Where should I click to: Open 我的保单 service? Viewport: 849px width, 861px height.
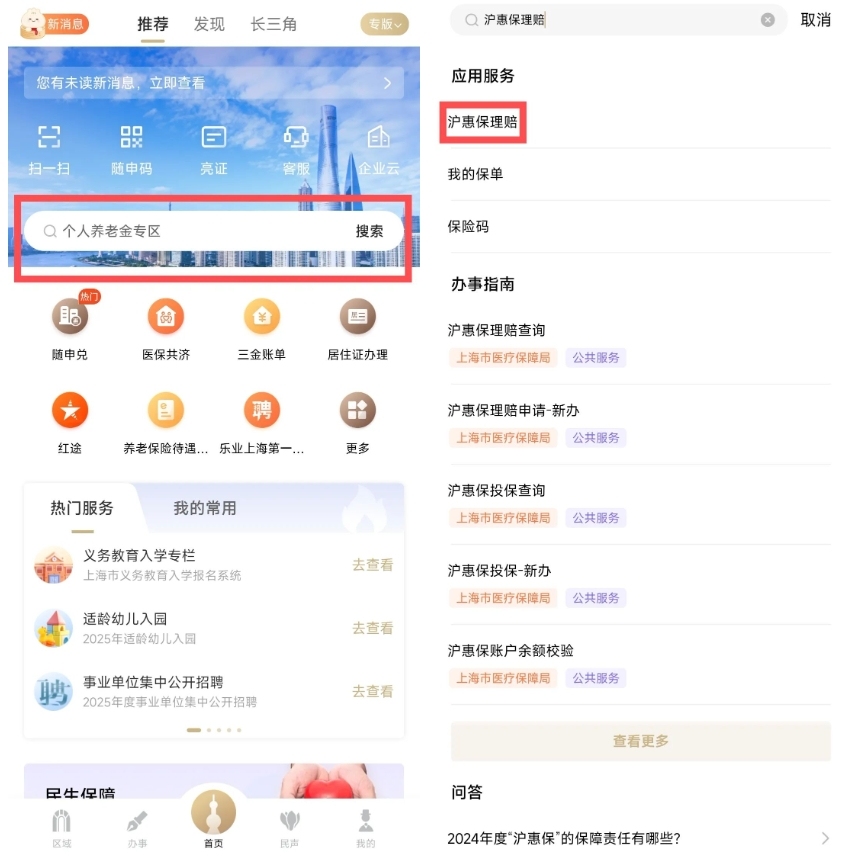click(476, 174)
